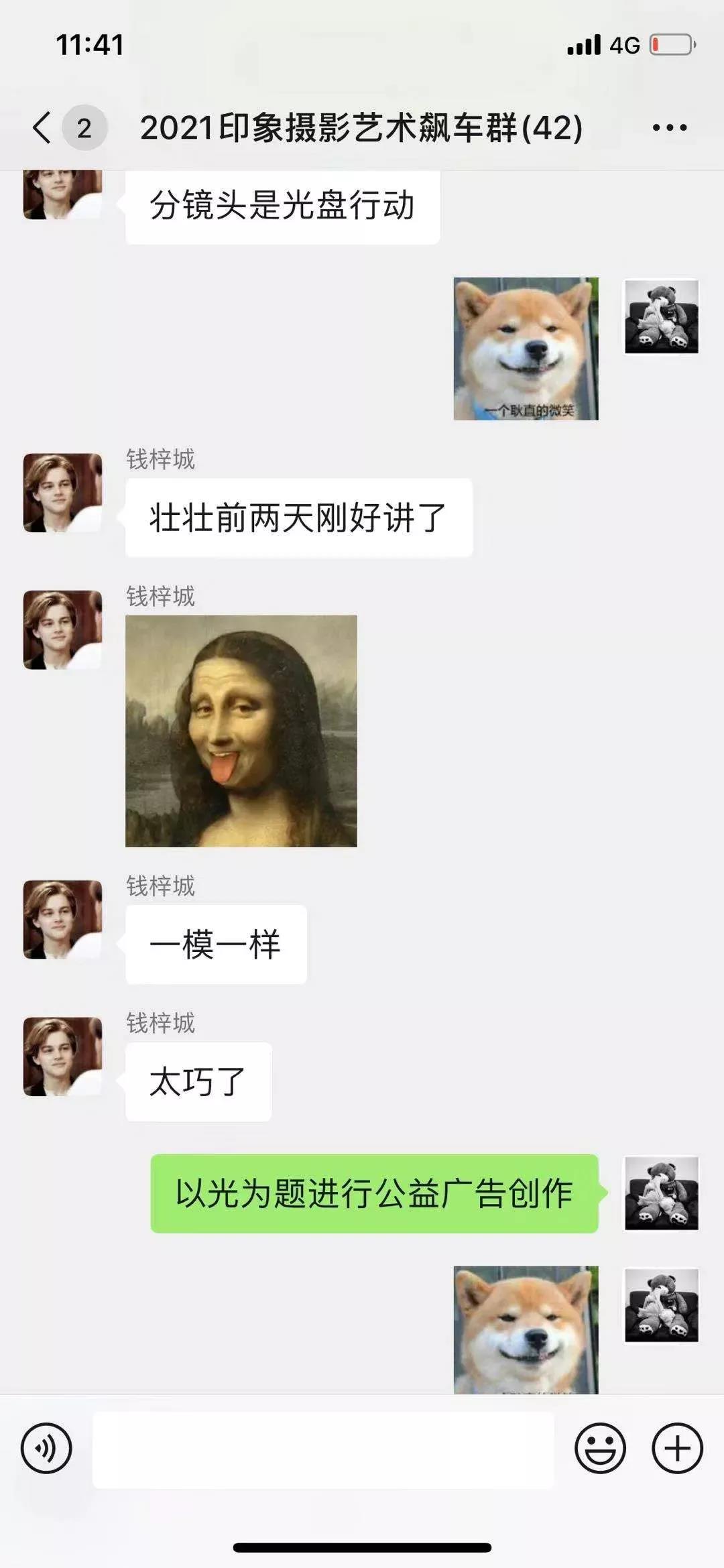Open my teddy bear avatar beside green message
The image size is (724, 1568).
(x=662, y=1193)
